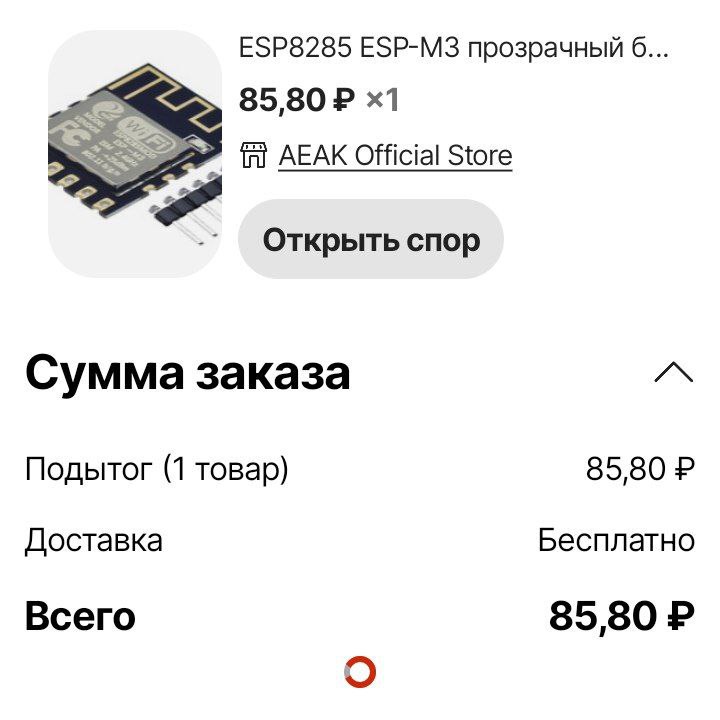
Task: Collapse the Сумма заказа section
Action: coord(673,373)
